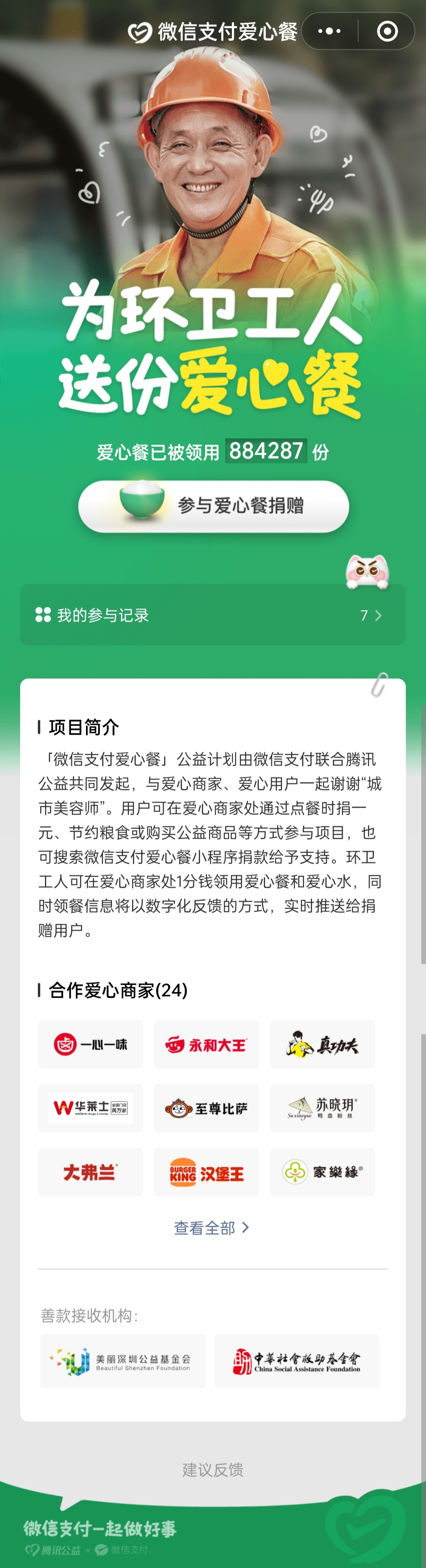This screenshot has width=426, height=1568.
Task: Open 我的参与记录 row
Action: tap(213, 615)
